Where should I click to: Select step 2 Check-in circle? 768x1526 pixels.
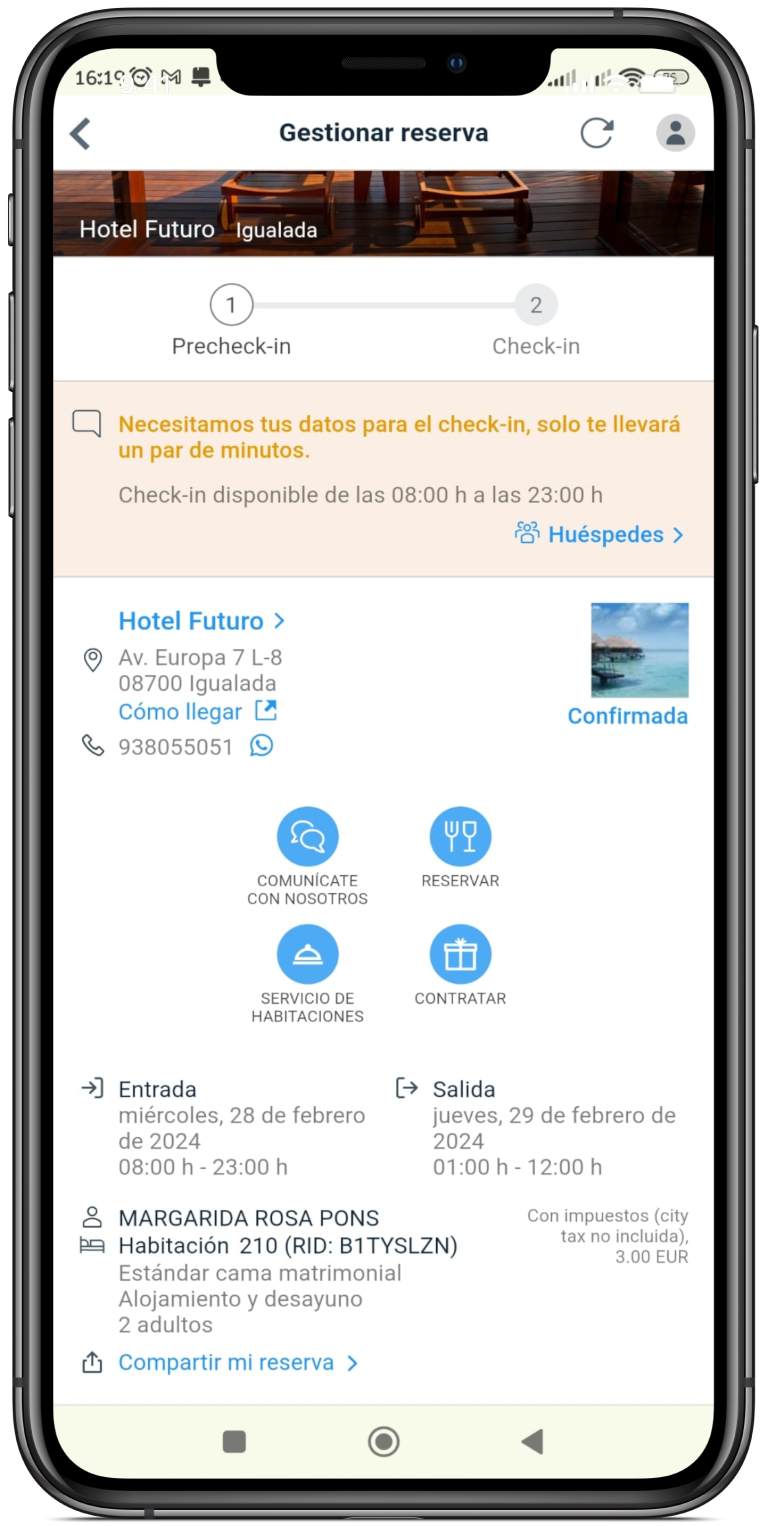click(x=536, y=305)
